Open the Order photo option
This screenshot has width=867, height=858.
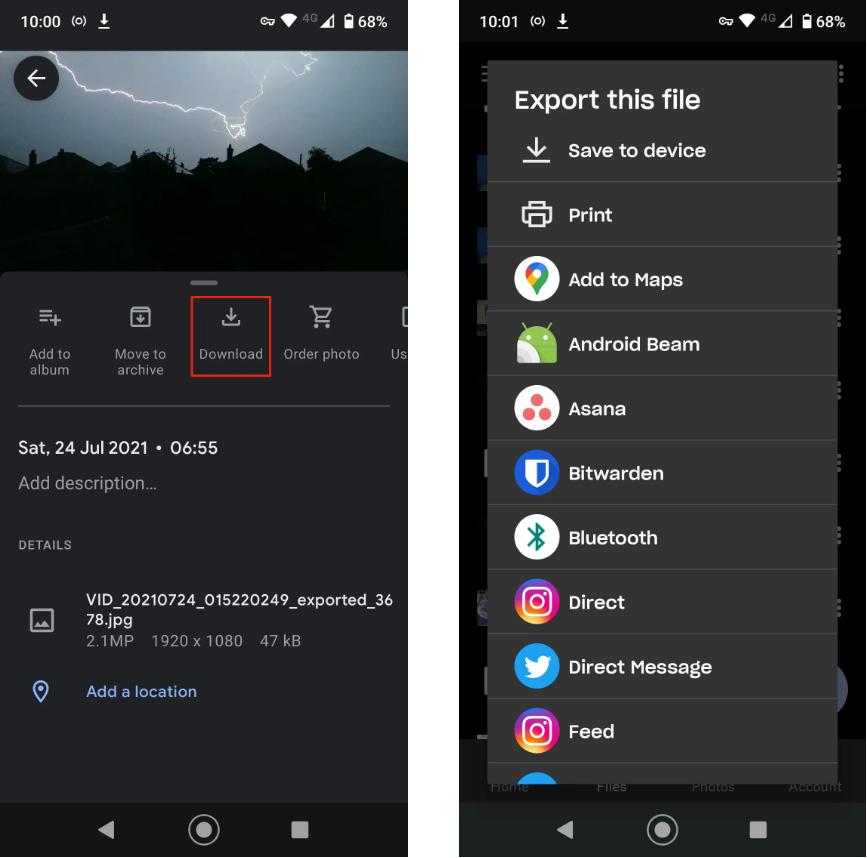point(321,336)
